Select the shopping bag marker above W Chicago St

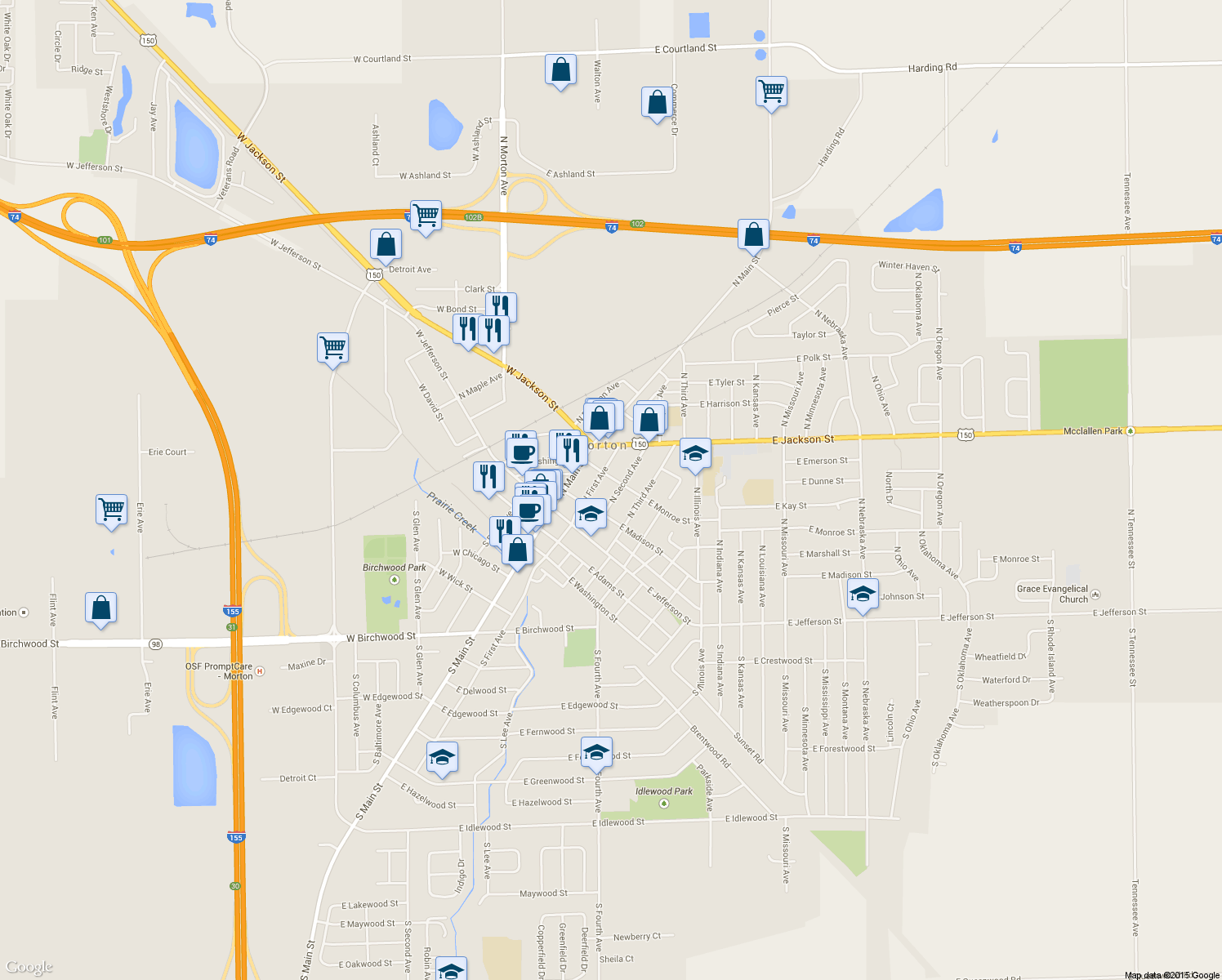coord(517,551)
